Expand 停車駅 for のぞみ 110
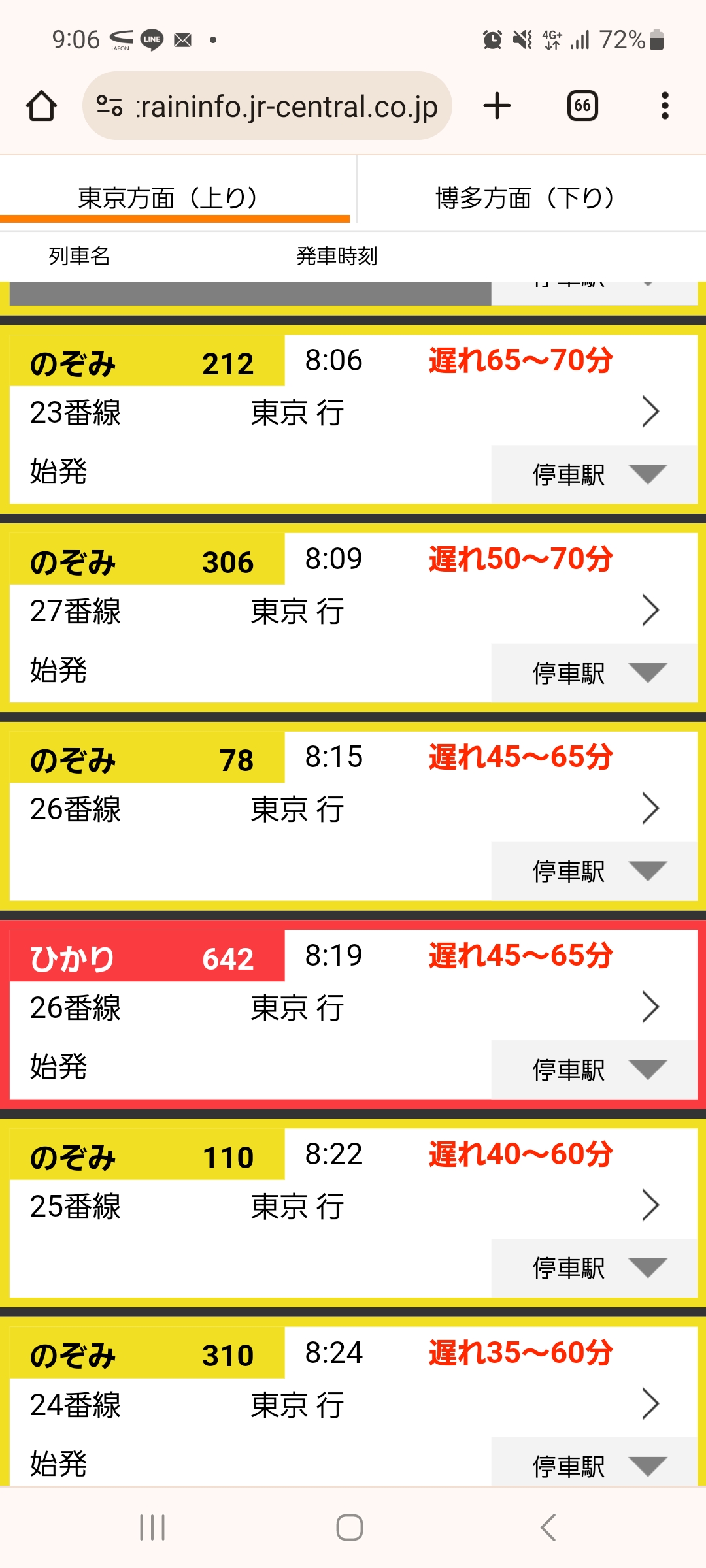 pos(594,1268)
